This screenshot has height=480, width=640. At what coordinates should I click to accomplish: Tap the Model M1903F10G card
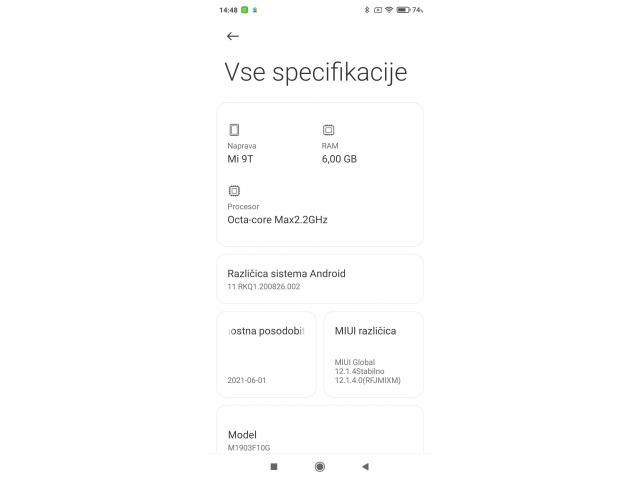(319, 435)
